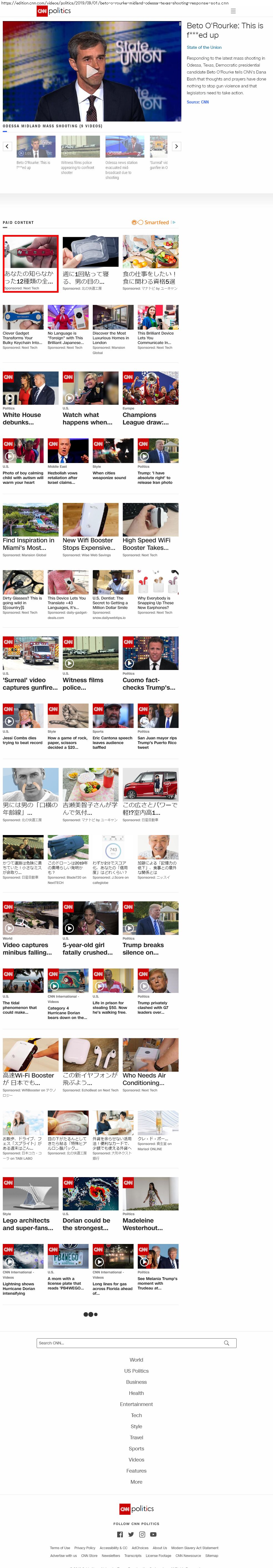The width and height of the screenshot is (273, 1568).
Task: Show next videos in carousel
Action: click(176, 146)
